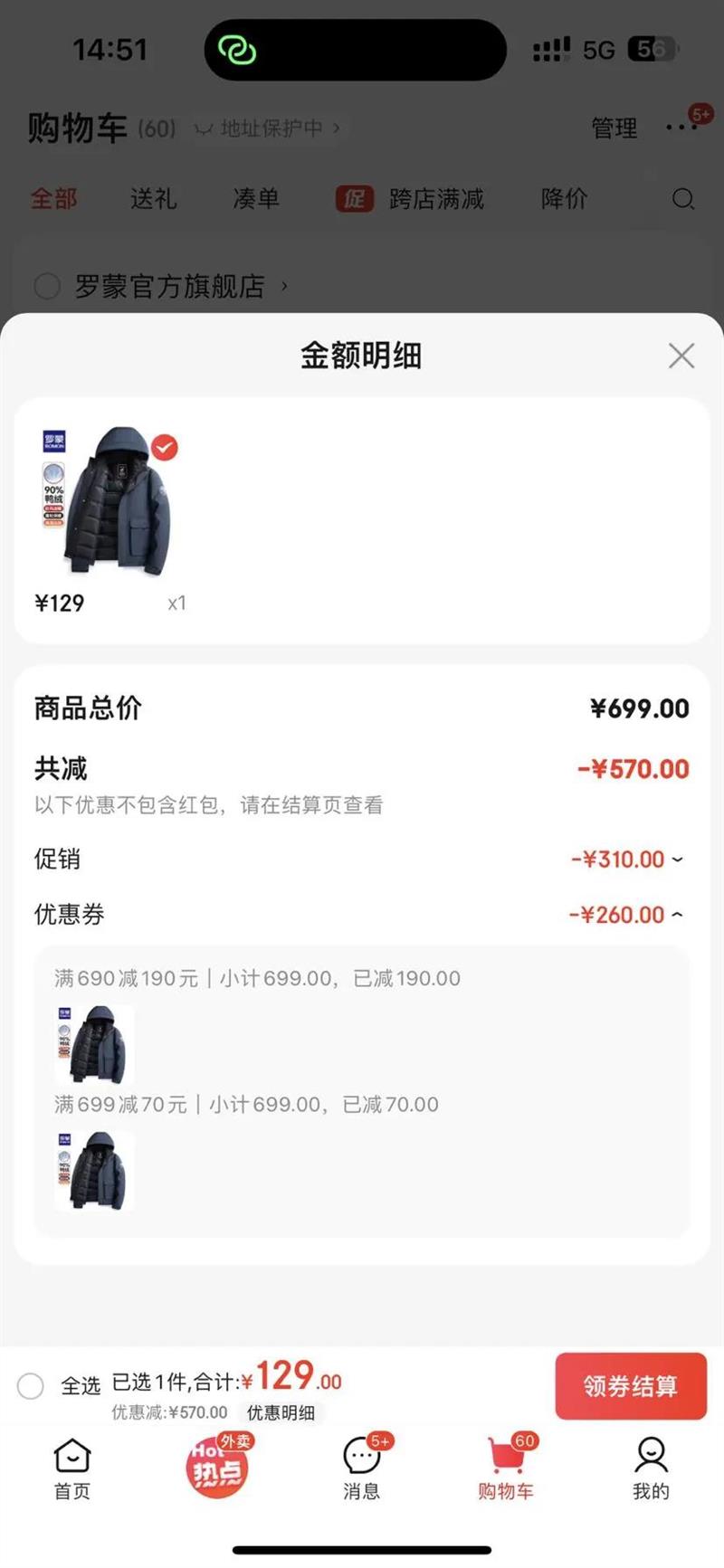This screenshot has height=1568, width=724.
Task: Close the 金额明细 panel
Action: (x=681, y=356)
